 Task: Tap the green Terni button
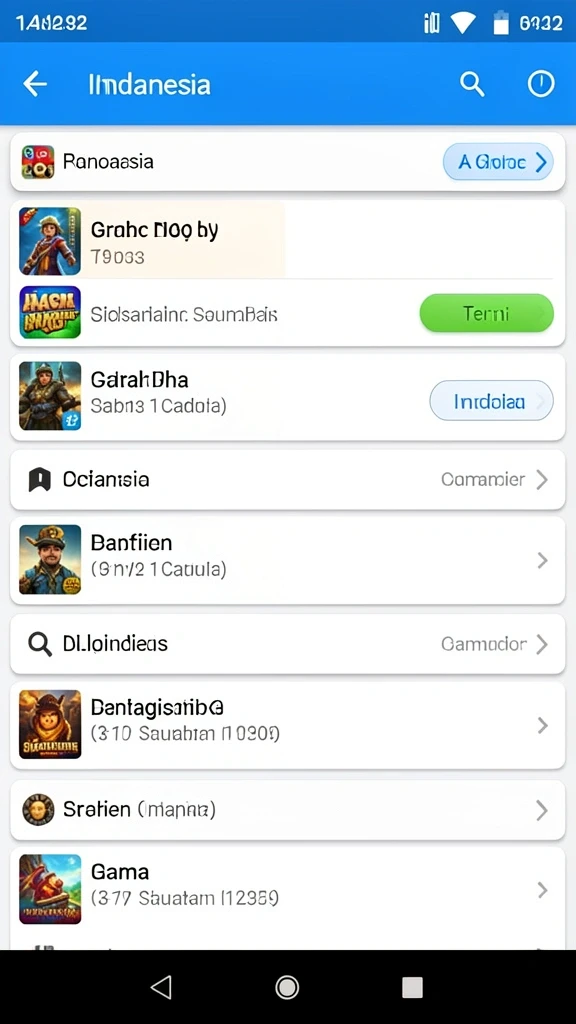click(487, 313)
